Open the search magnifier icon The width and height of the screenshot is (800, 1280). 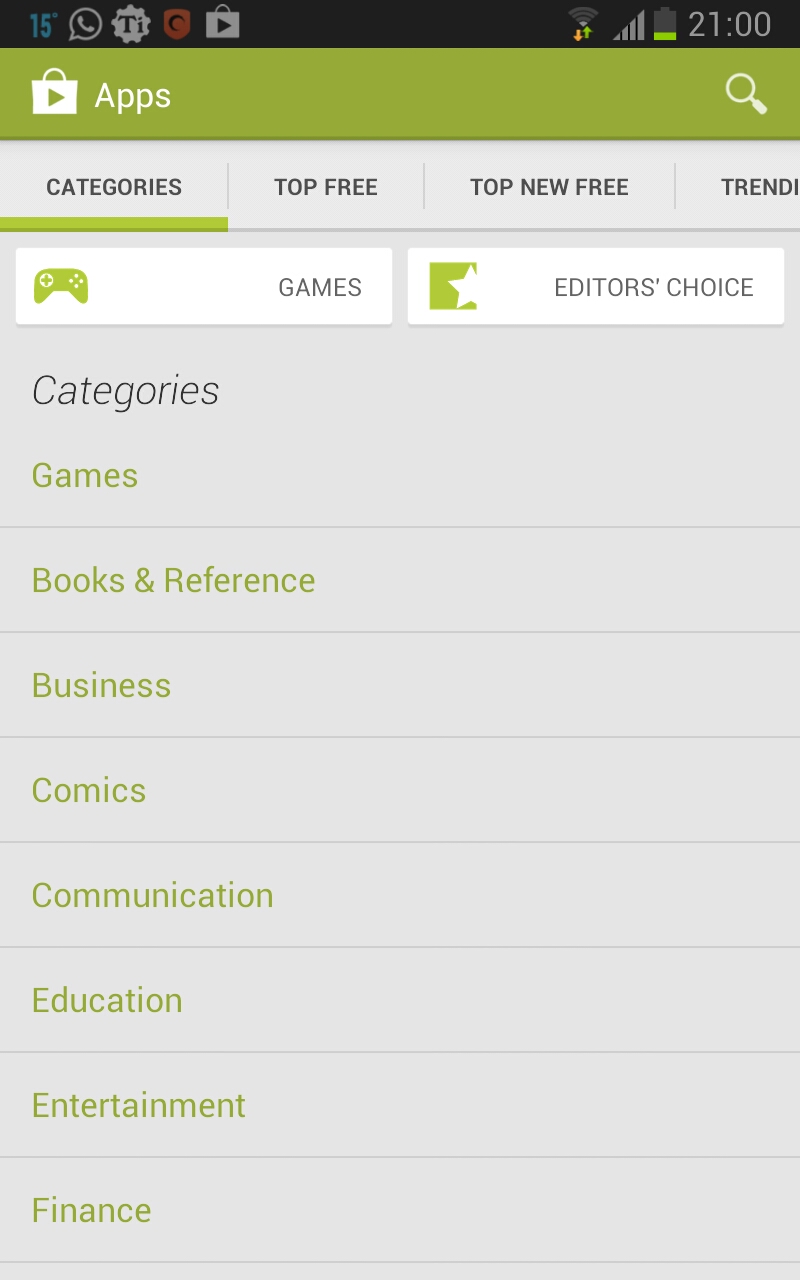(745, 95)
